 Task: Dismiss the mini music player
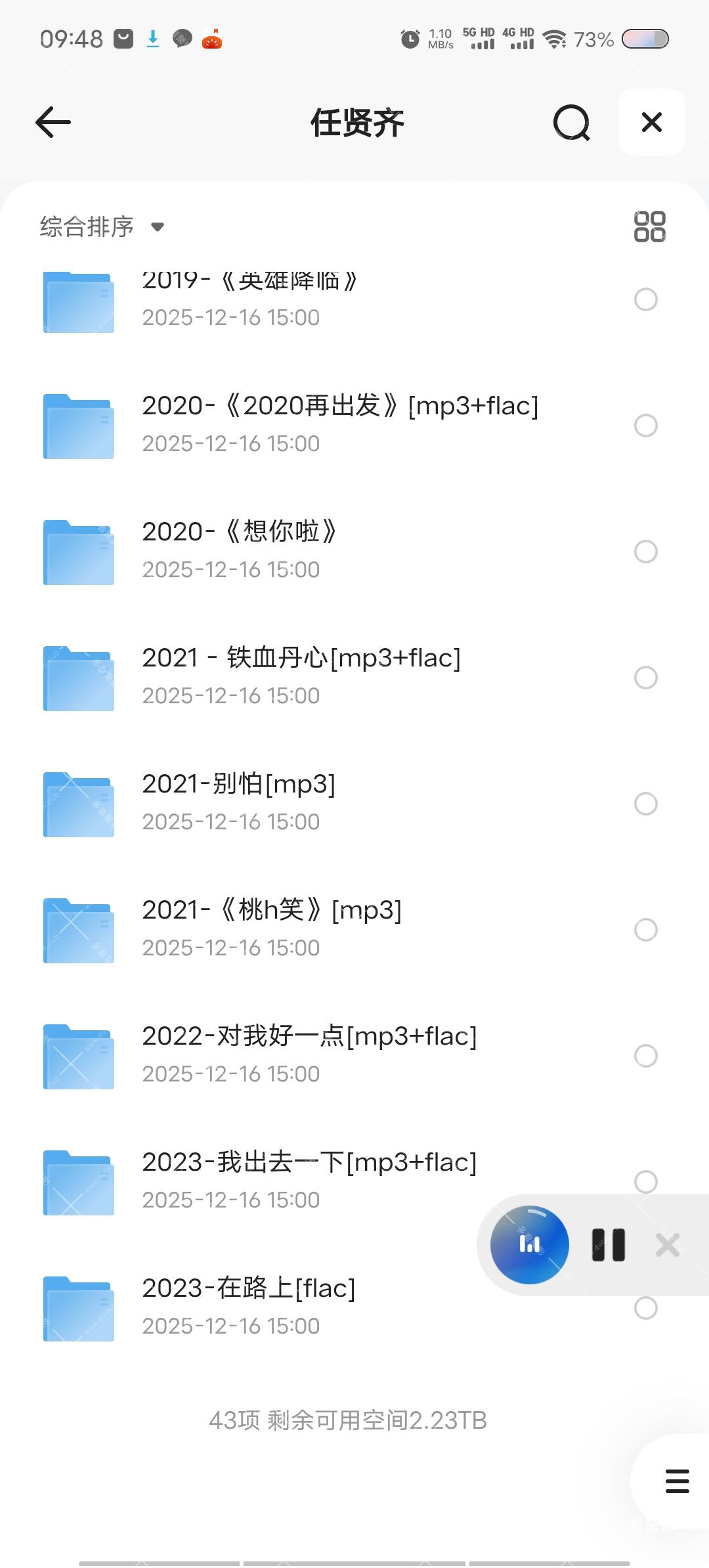668,1244
